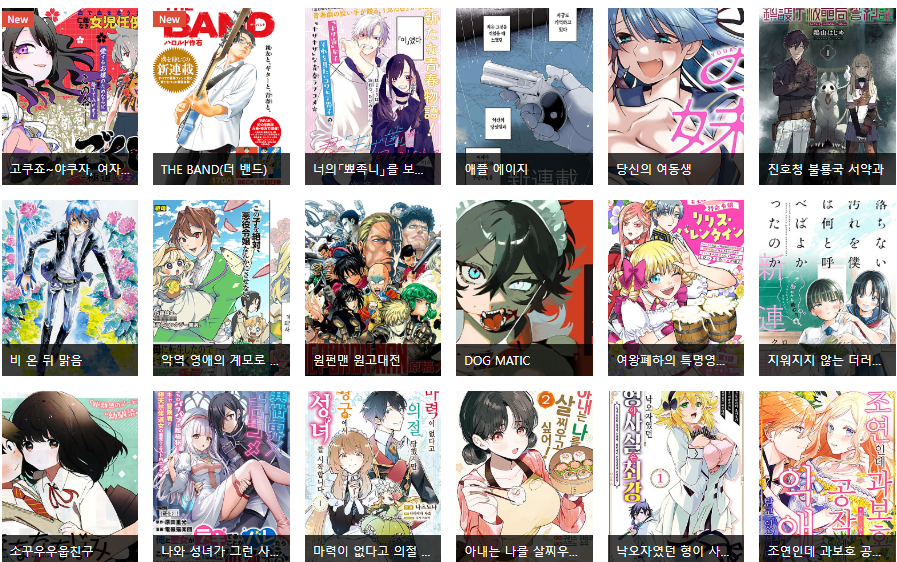This screenshot has width=897, height=562.
Task: Select '악역 영애의 계모로...' manga tile
Action: click(221, 287)
